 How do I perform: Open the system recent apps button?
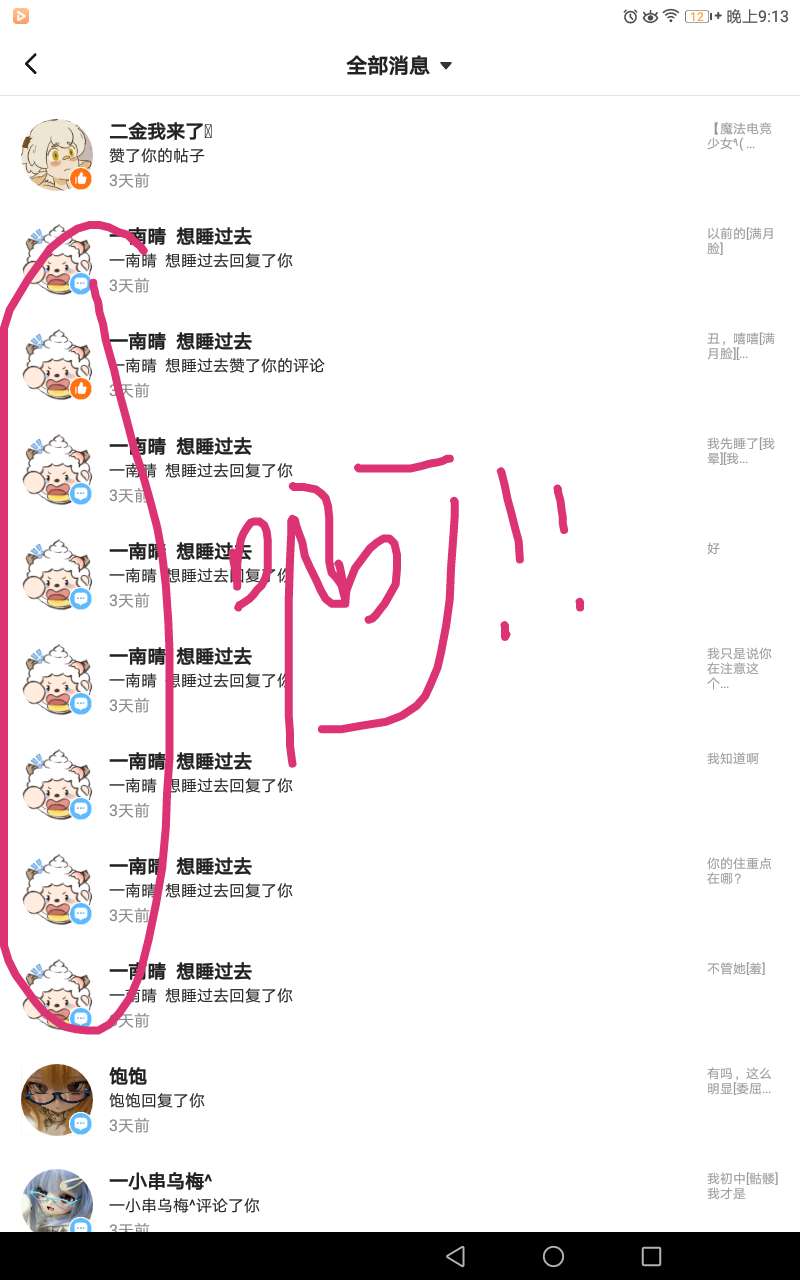pyautogui.click(x=651, y=1256)
